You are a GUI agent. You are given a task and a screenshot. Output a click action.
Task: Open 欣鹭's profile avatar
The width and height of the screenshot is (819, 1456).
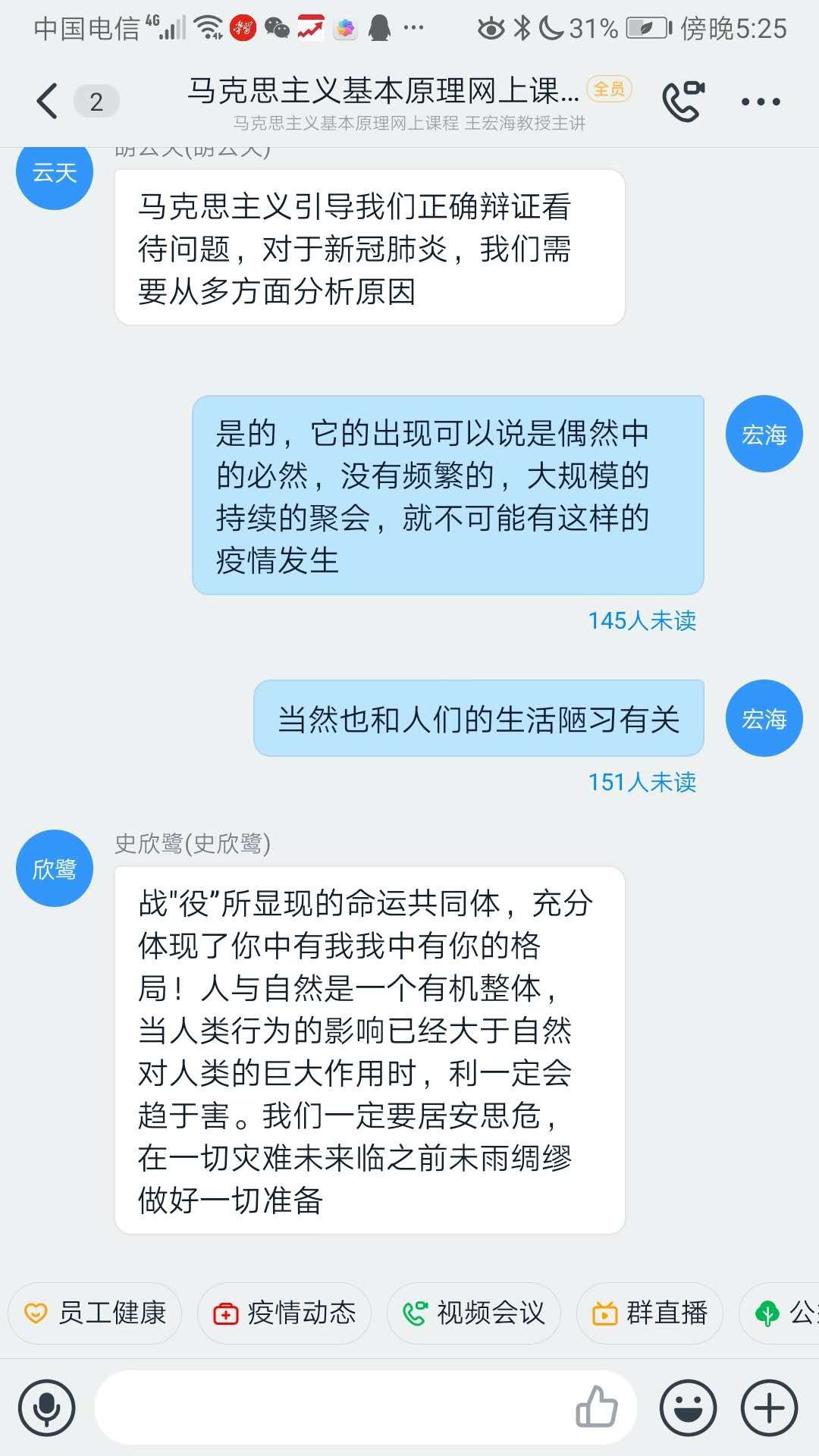point(55,868)
